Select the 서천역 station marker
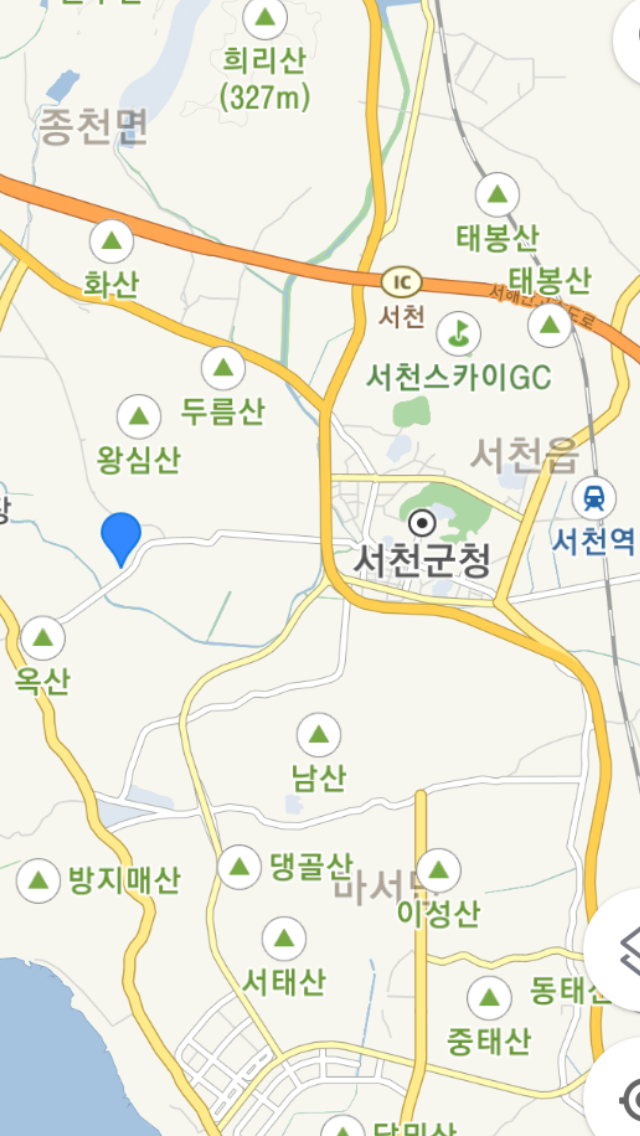 pos(594,497)
